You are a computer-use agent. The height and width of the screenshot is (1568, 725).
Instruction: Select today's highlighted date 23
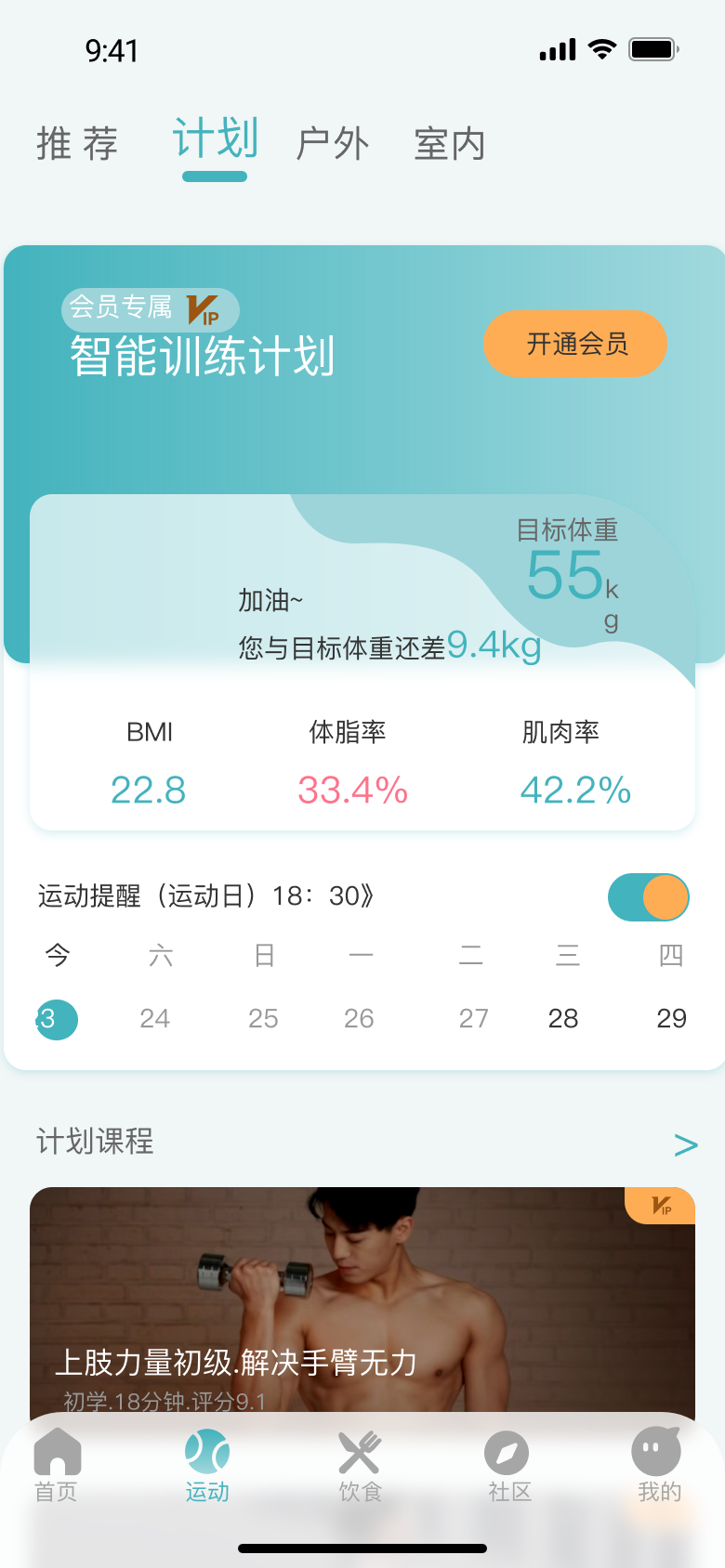pos(56,1018)
